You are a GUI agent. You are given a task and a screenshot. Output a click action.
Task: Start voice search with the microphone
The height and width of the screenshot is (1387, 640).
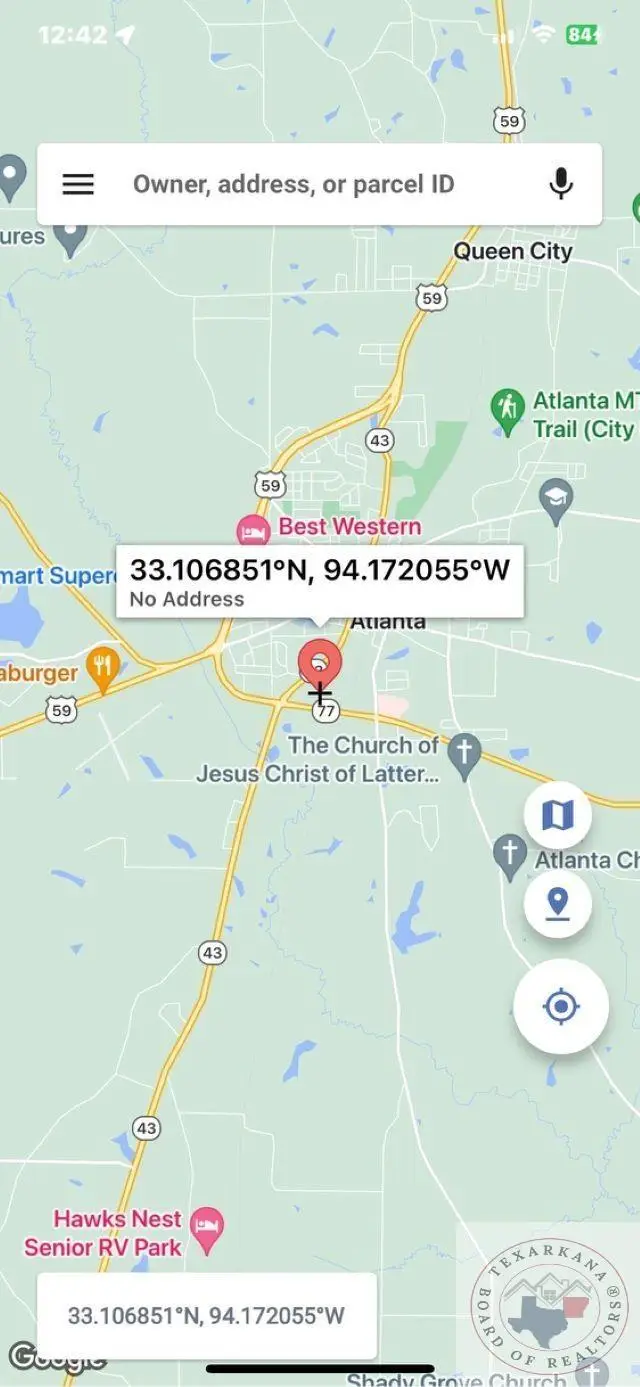point(561,184)
